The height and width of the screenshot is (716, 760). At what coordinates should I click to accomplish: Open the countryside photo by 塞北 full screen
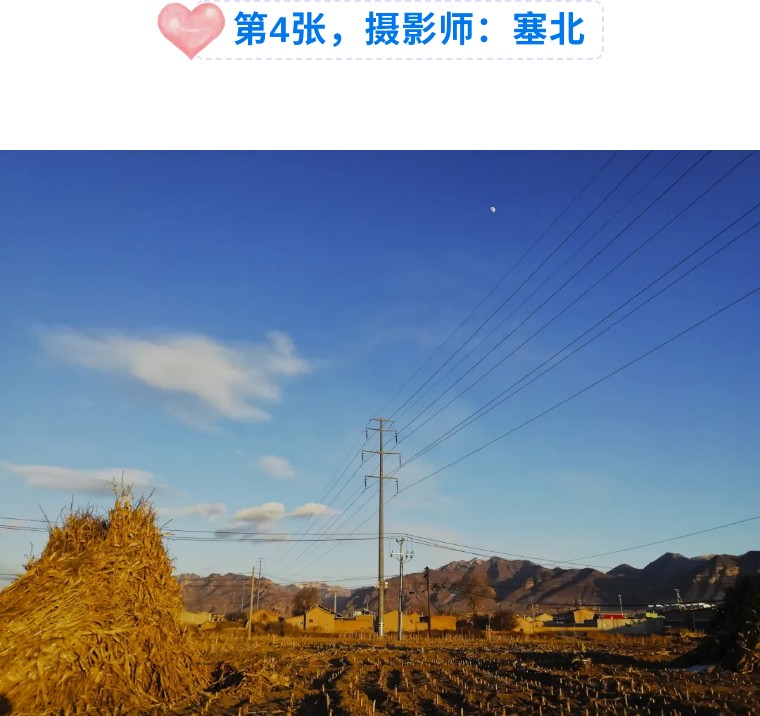(x=380, y=432)
